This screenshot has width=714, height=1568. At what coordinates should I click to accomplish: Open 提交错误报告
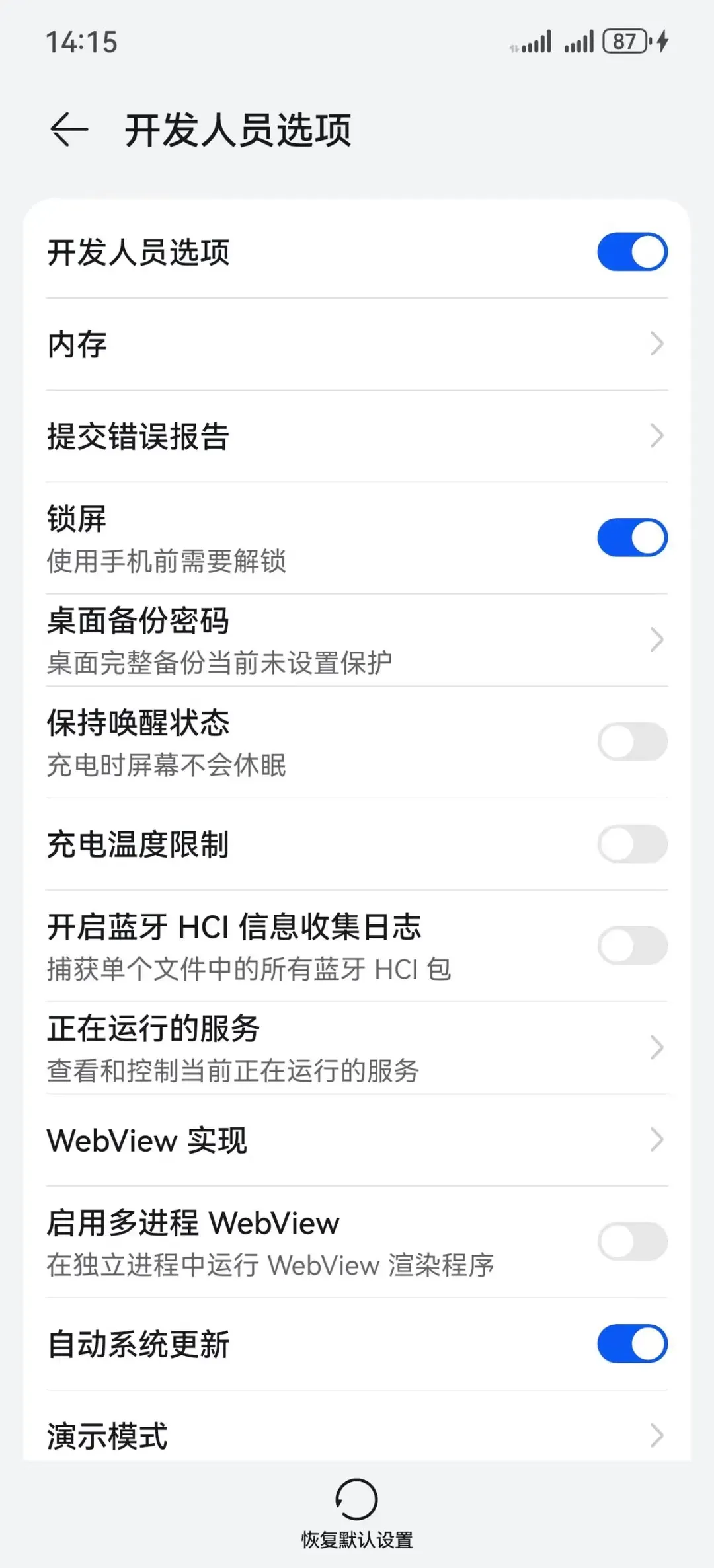click(x=357, y=436)
